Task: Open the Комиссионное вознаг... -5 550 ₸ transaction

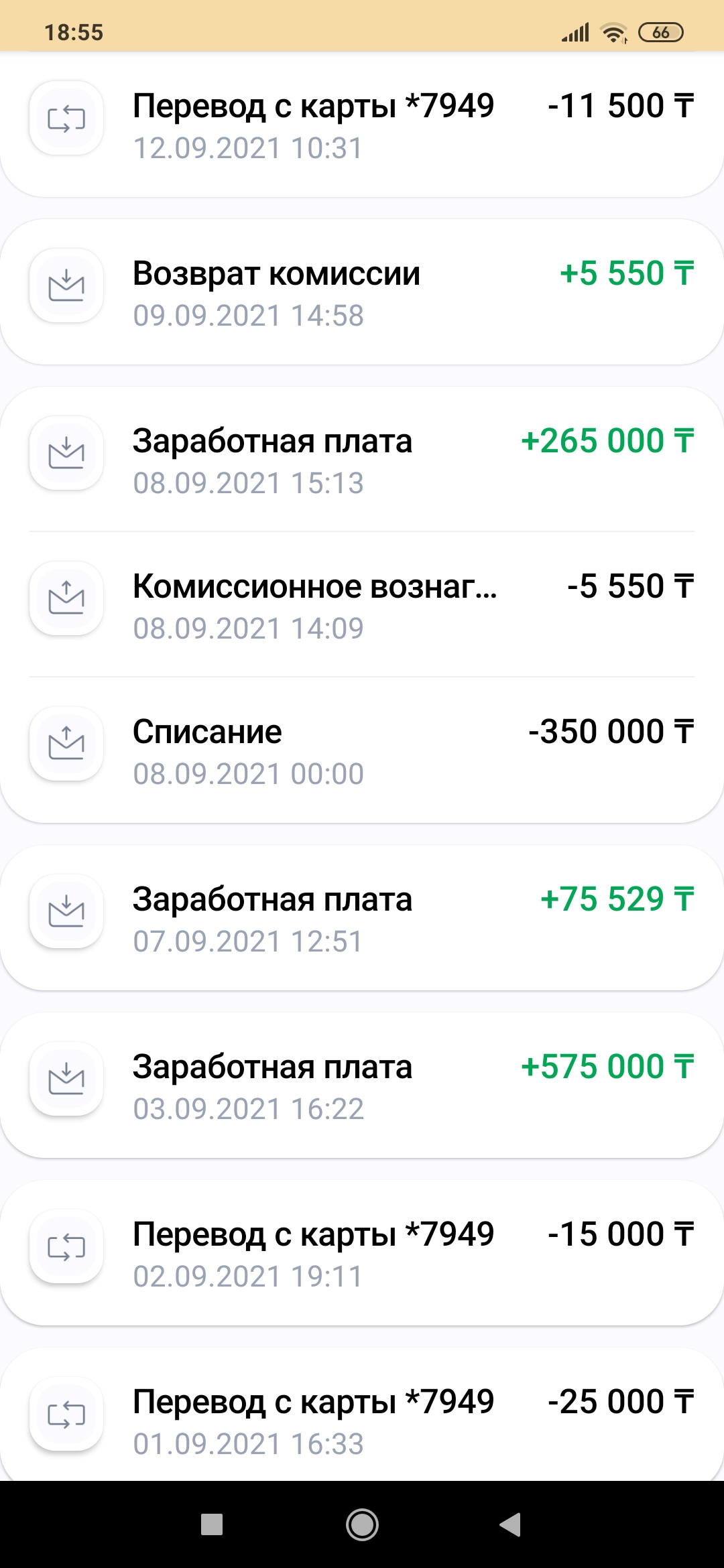Action: (362, 604)
